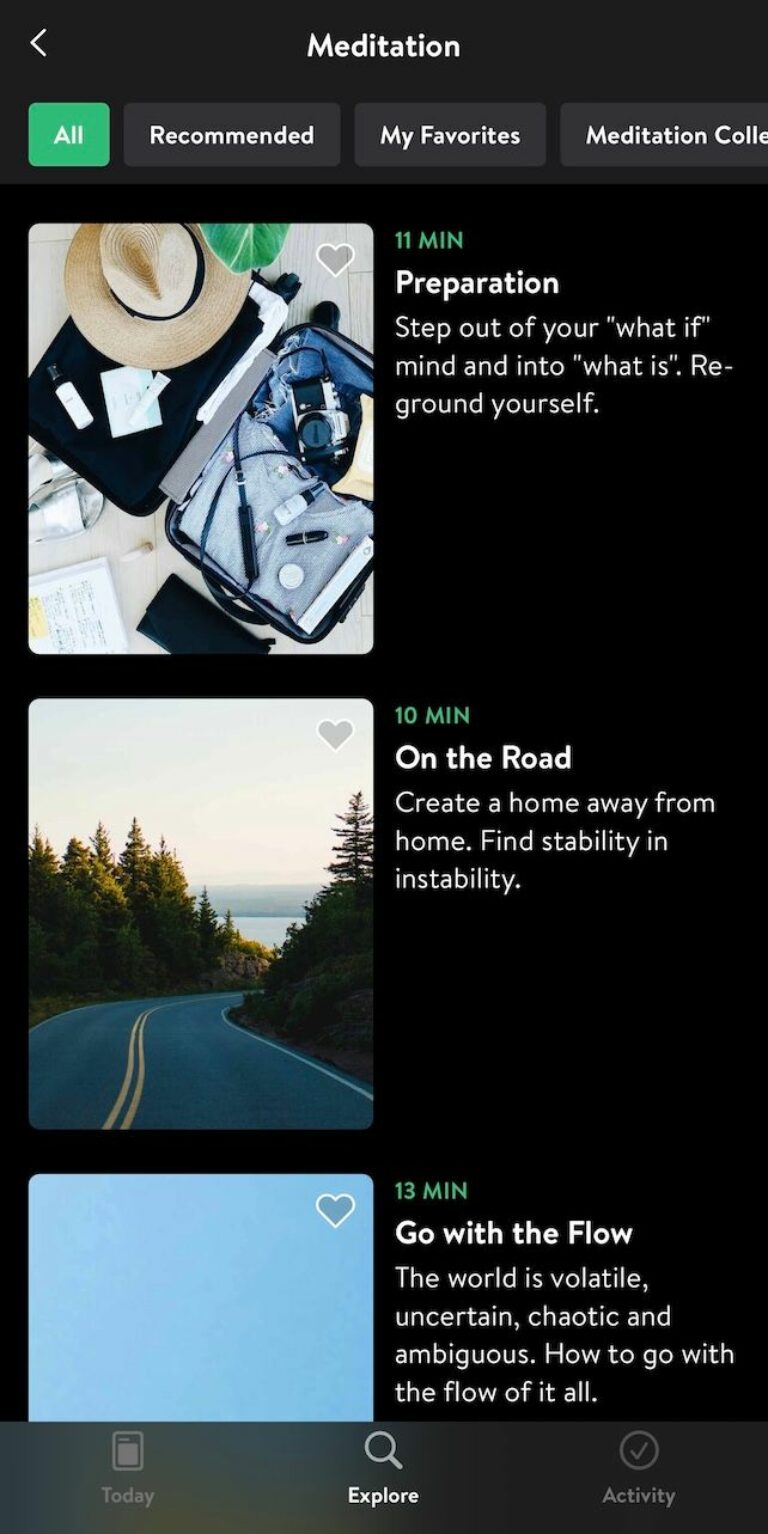Open the Preparation meditation card

(200, 440)
